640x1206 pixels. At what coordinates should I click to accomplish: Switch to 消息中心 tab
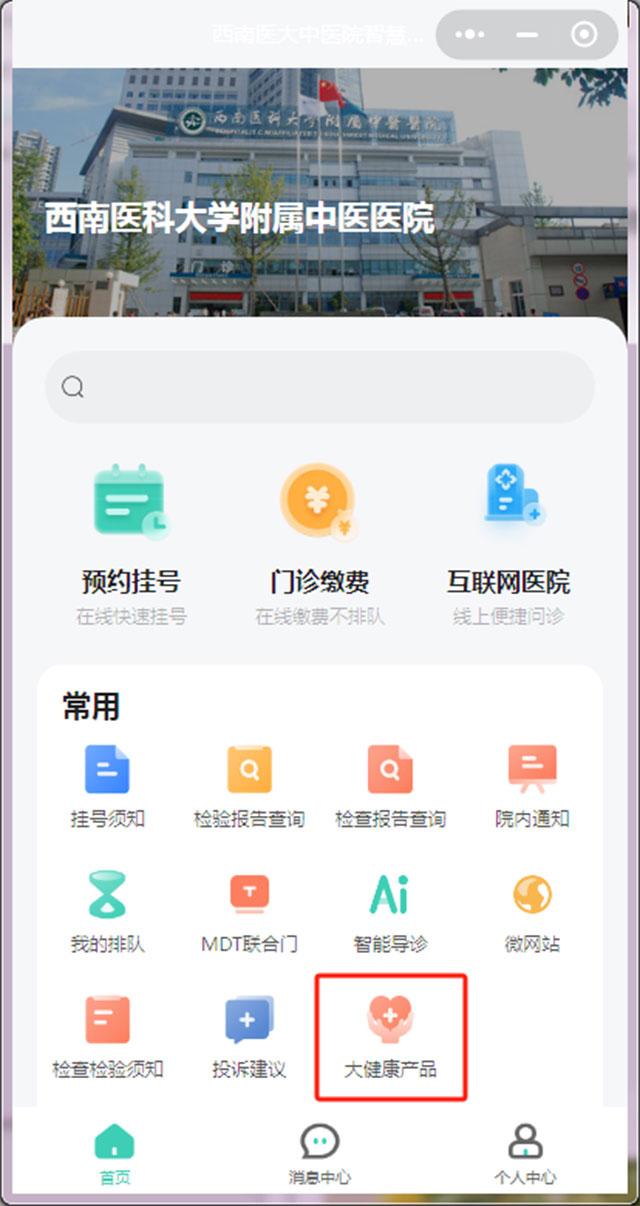[x=319, y=1153]
